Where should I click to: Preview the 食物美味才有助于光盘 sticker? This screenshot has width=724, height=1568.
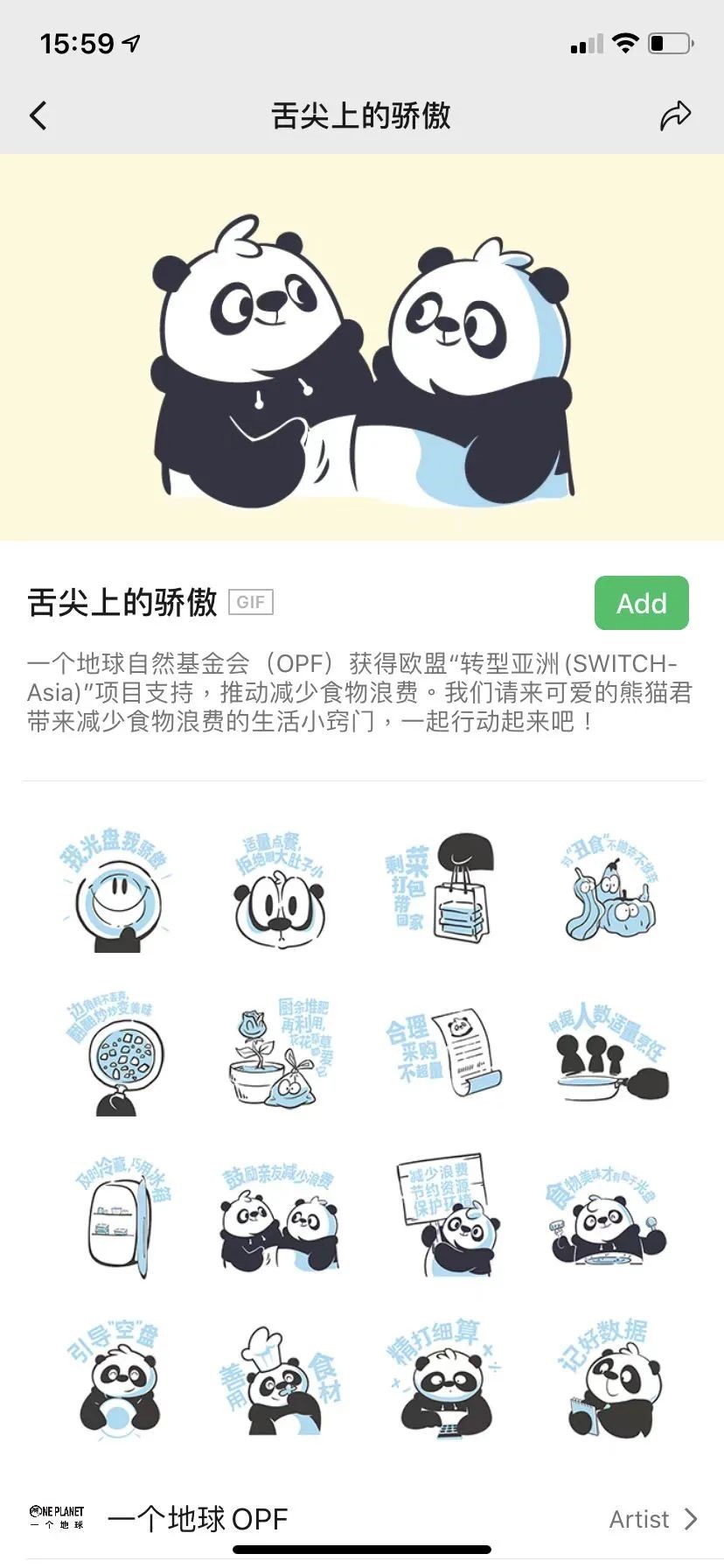tap(608, 1218)
